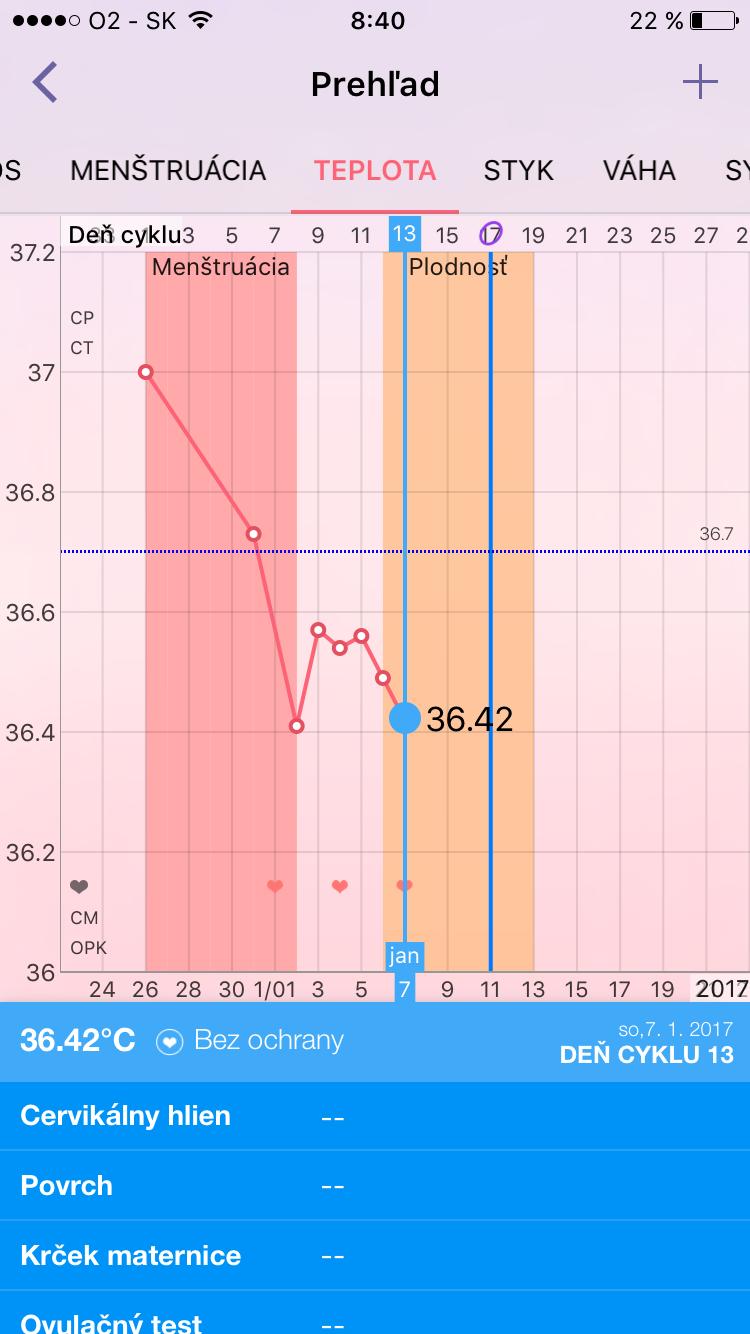This screenshot has width=750, height=1334.
Task: Open the Povrch row
Action: pyautogui.click(x=375, y=1186)
